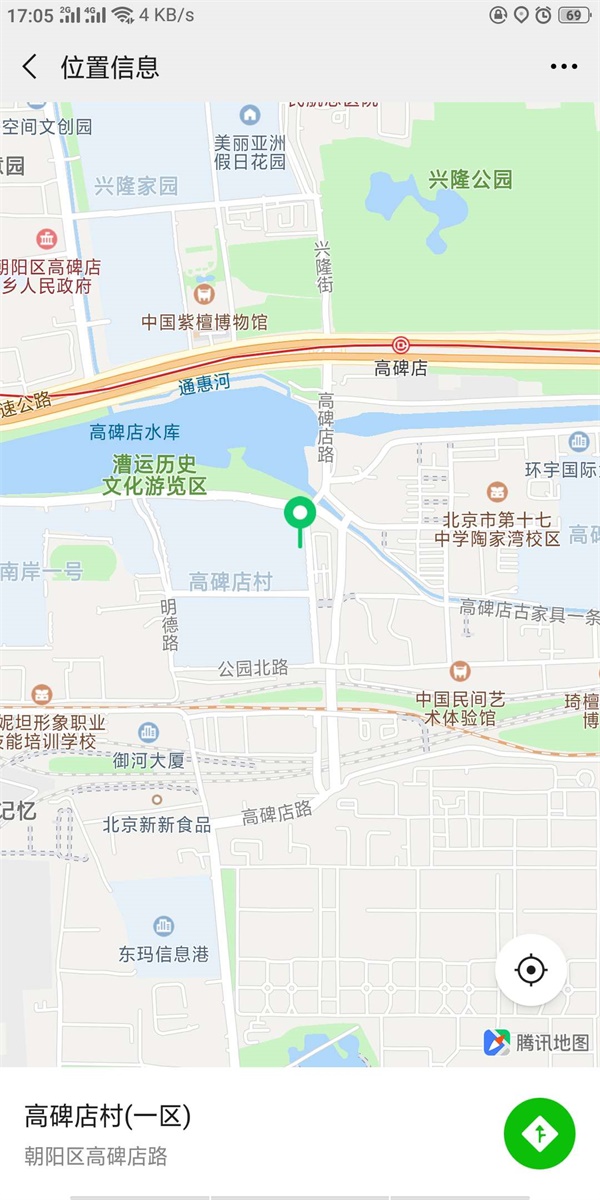
Task: Open the three-dot overflow menu
Action: pos(563,67)
